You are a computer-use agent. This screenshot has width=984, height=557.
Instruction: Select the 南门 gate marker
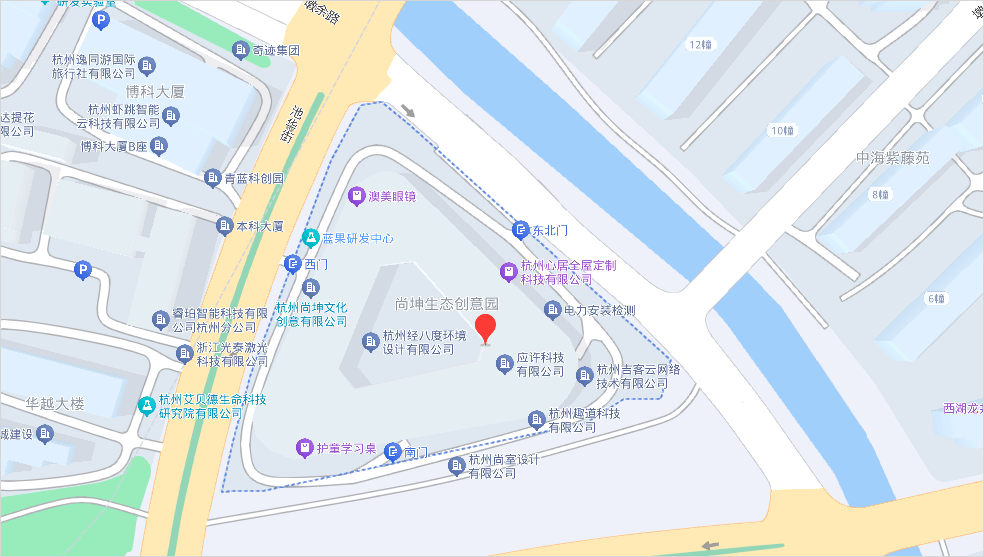tap(392, 452)
